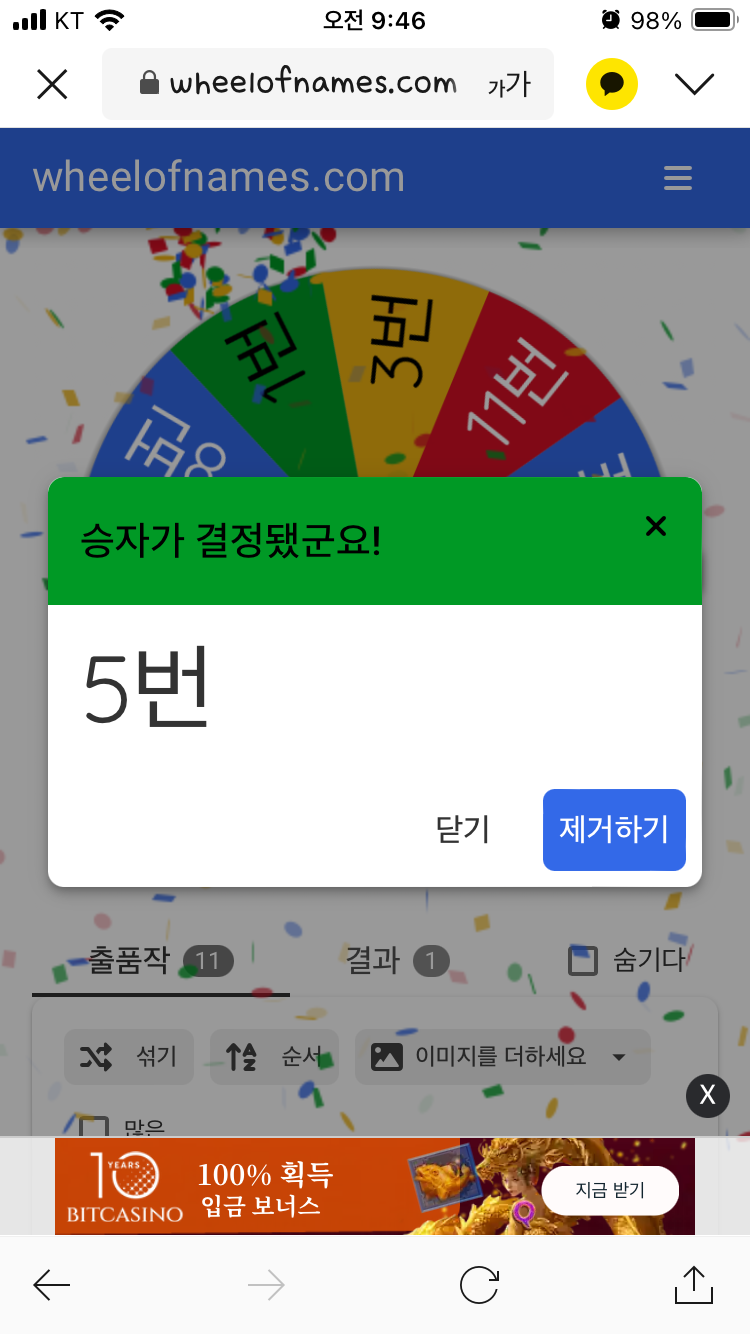
Task: Close the in-app browser with X
Action: point(52,85)
